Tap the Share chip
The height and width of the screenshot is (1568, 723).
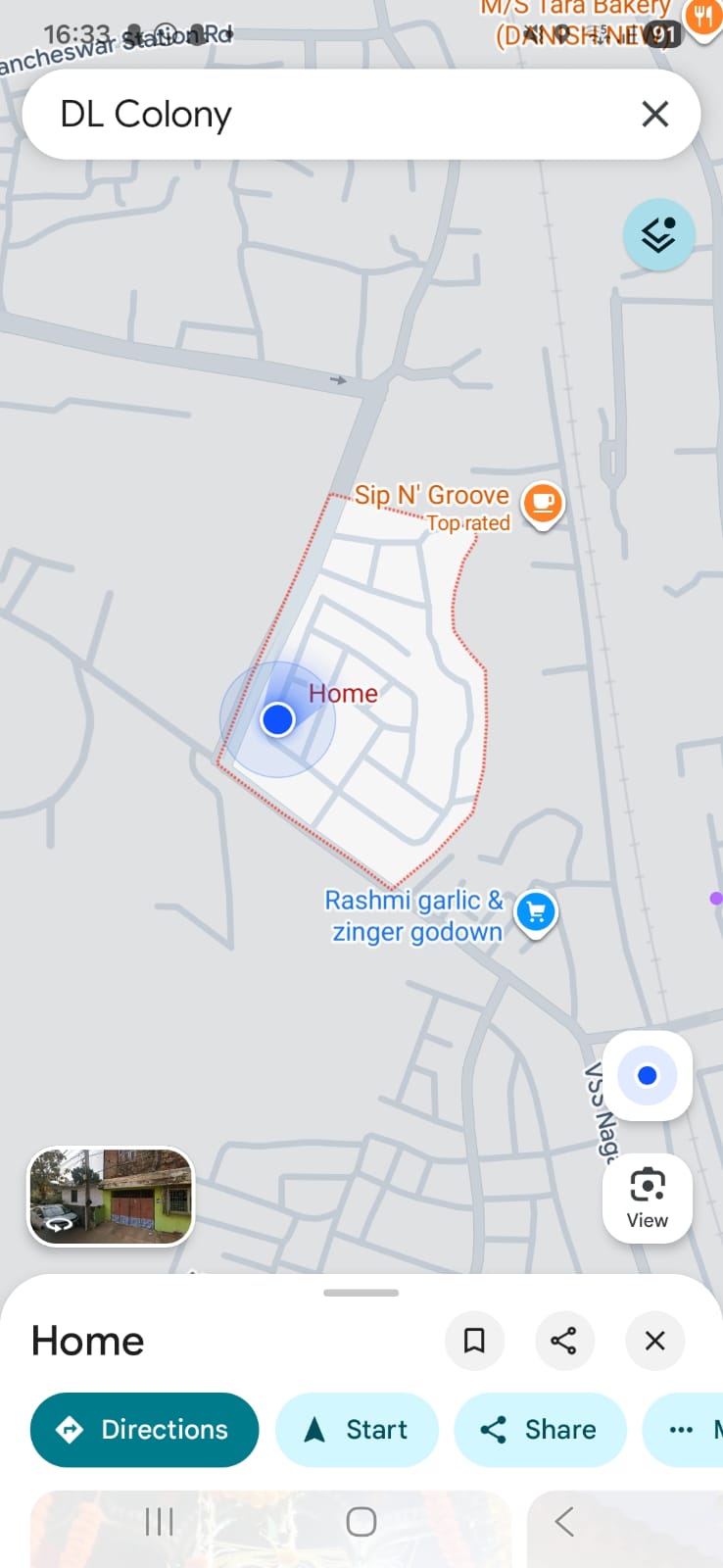[x=539, y=1430]
